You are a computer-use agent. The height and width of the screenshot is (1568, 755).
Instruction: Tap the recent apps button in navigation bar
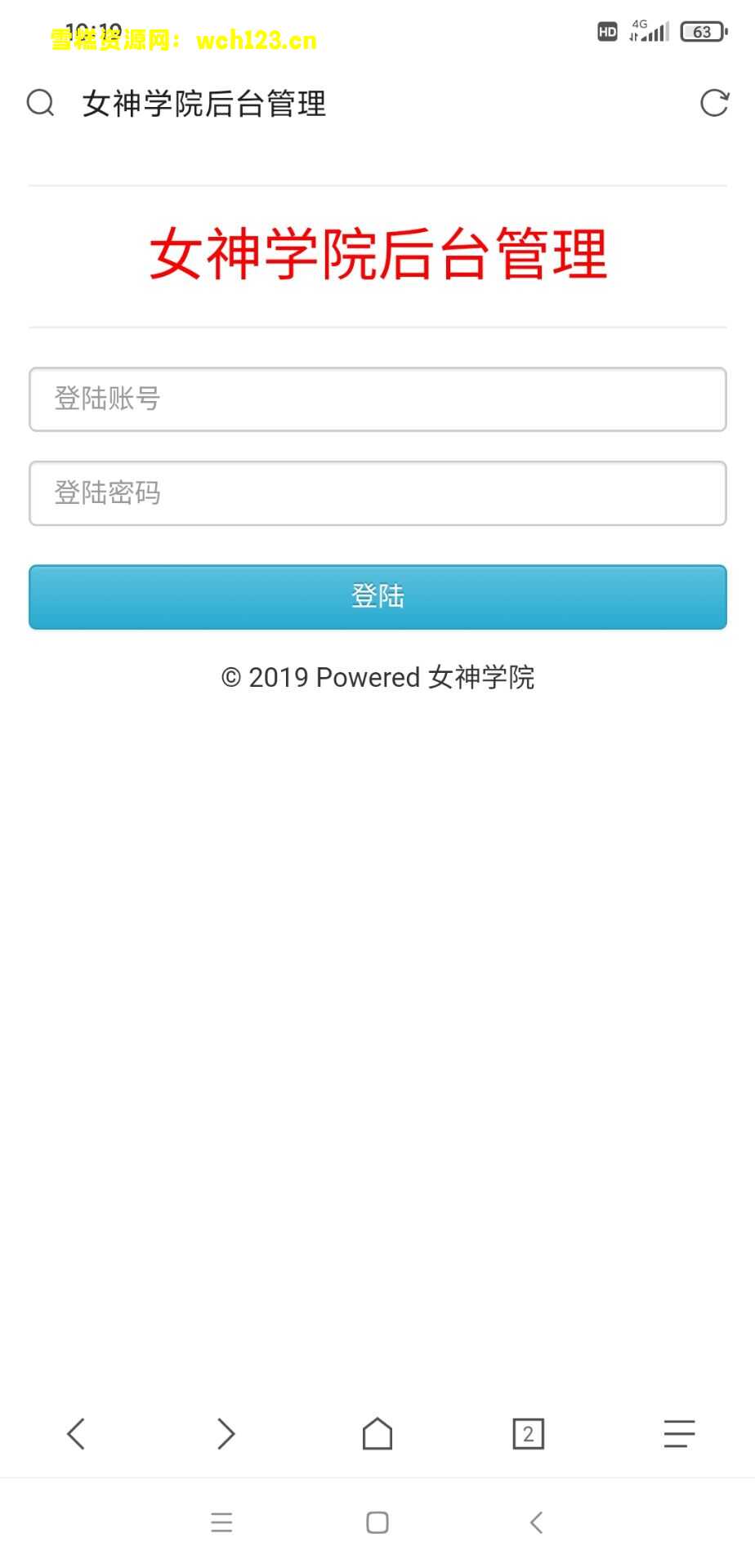[x=221, y=1521]
